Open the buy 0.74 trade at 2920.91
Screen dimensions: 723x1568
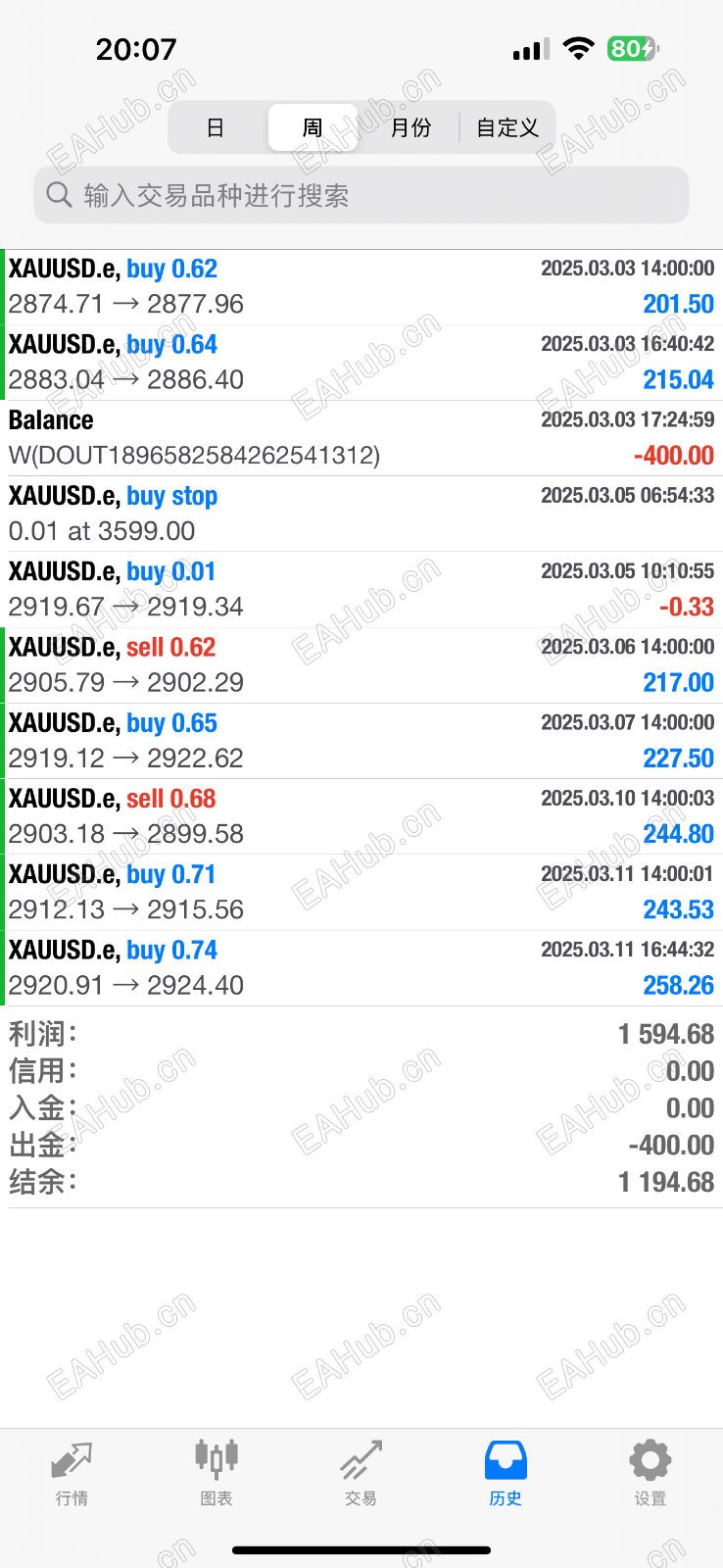click(x=361, y=967)
